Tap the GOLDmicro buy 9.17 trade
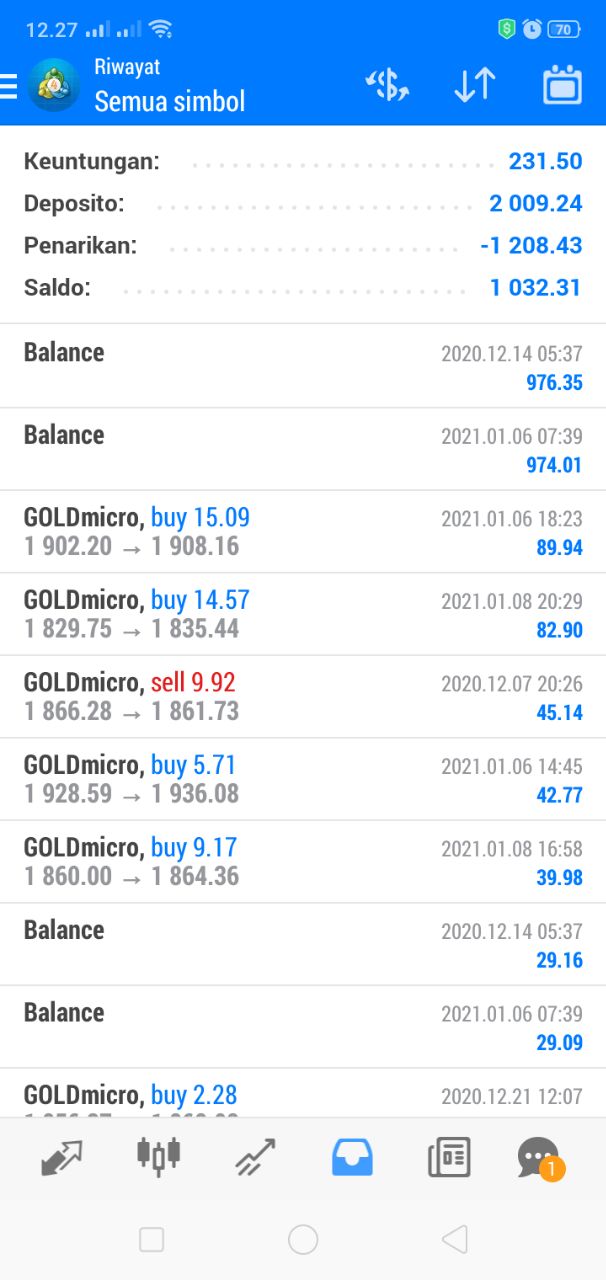Viewport: 606px width, 1280px height. pyautogui.click(x=303, y=861)
